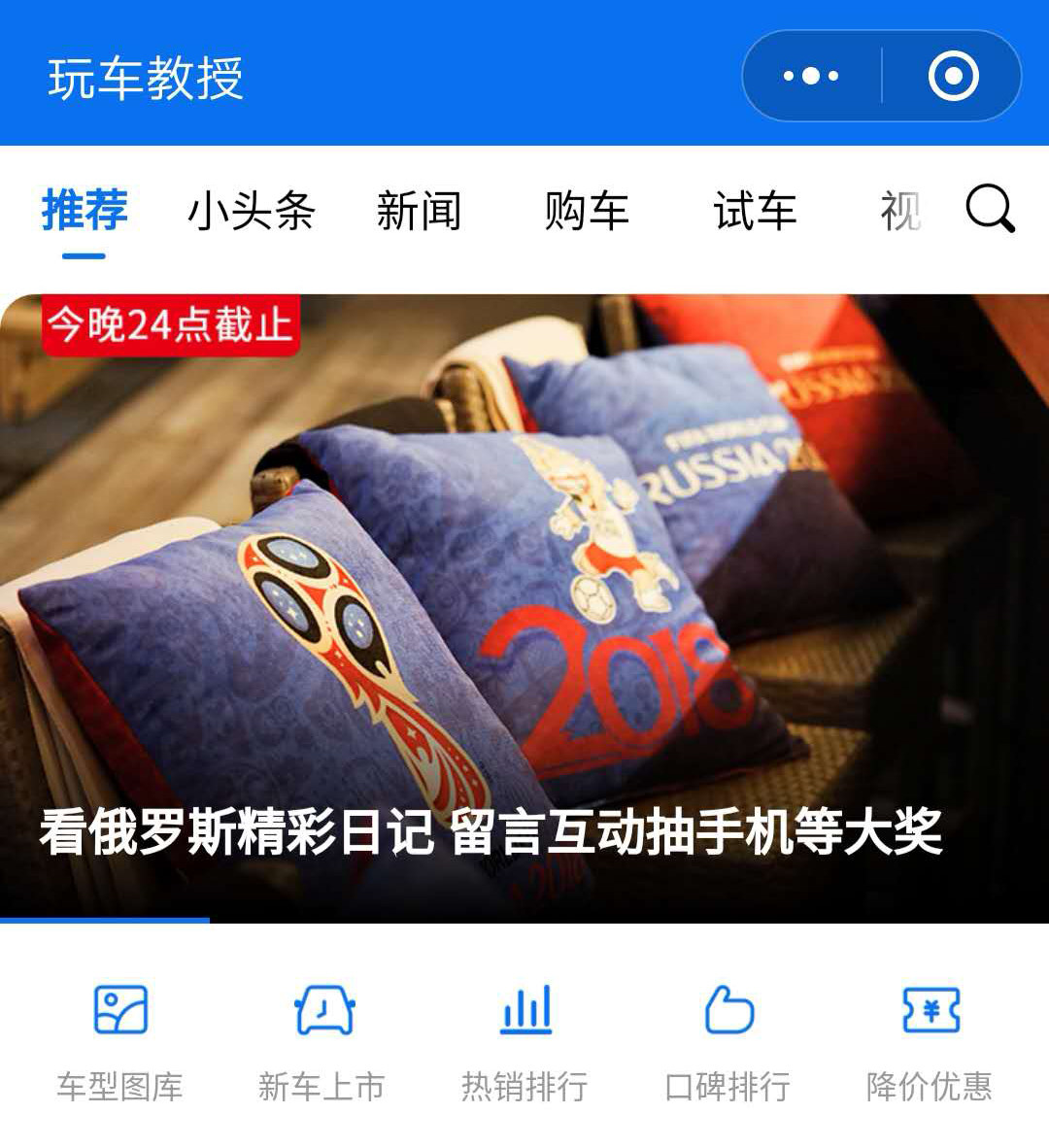
Task: Select the 推荐 tab
Action: pyautogui.click(x=85, y=211)
